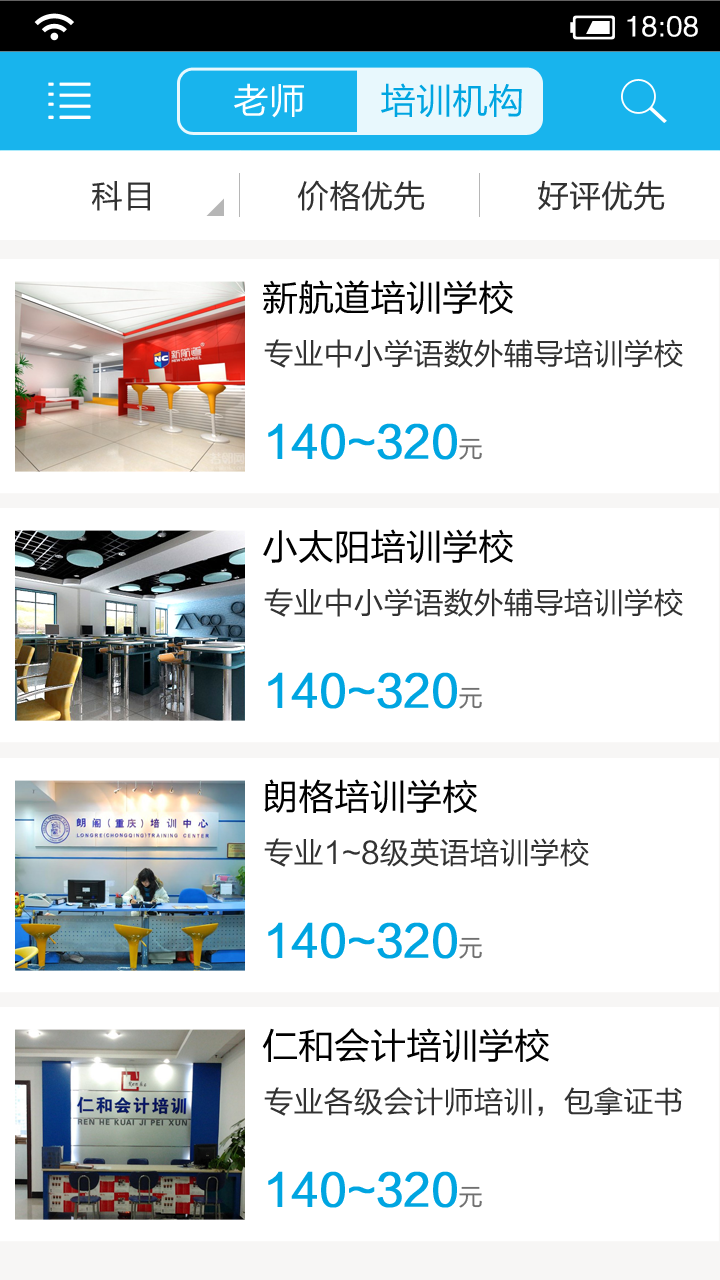Sort by 好评优先

[x=600, y=196]
